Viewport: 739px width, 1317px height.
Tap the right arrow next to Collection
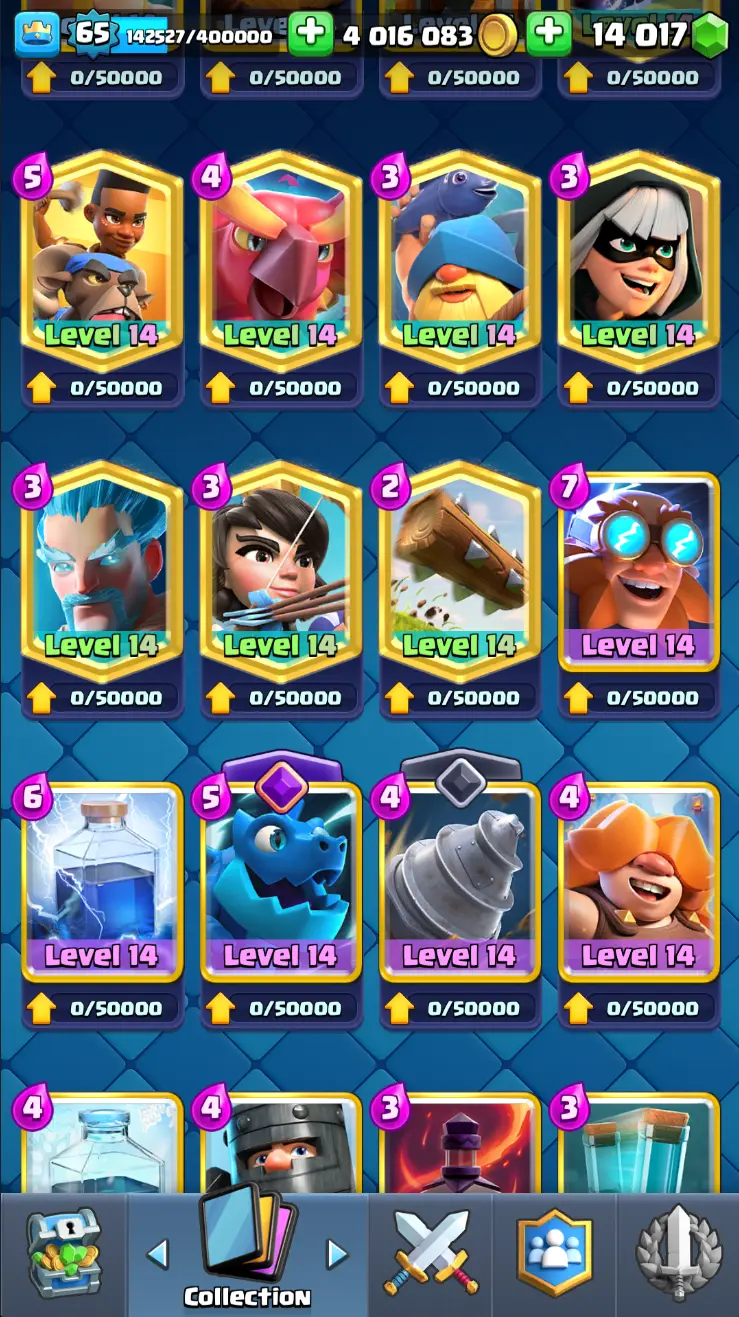pyautogui.click(x=338, y=1254)
